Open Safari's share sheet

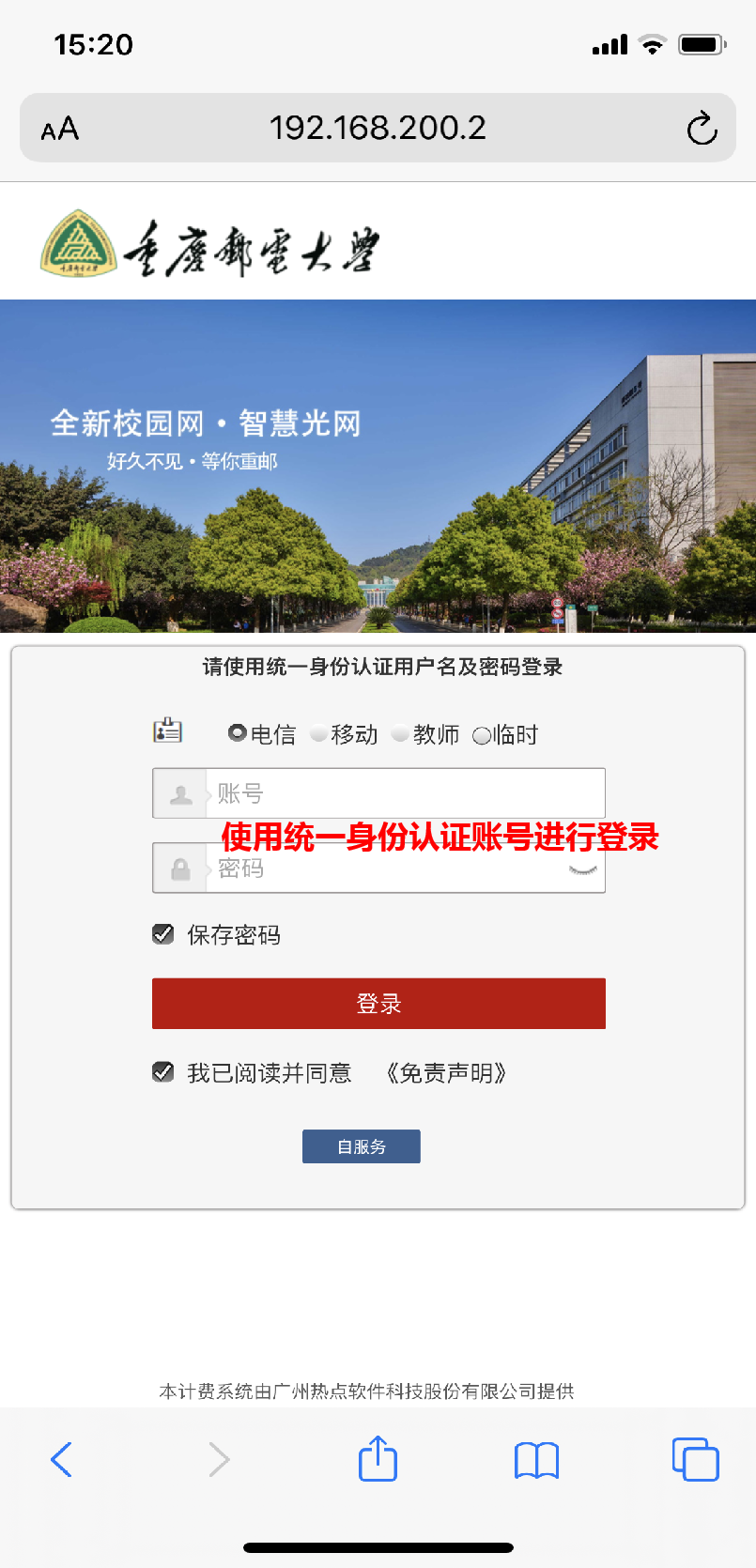pyautogui.click(x=378, y=1459)
